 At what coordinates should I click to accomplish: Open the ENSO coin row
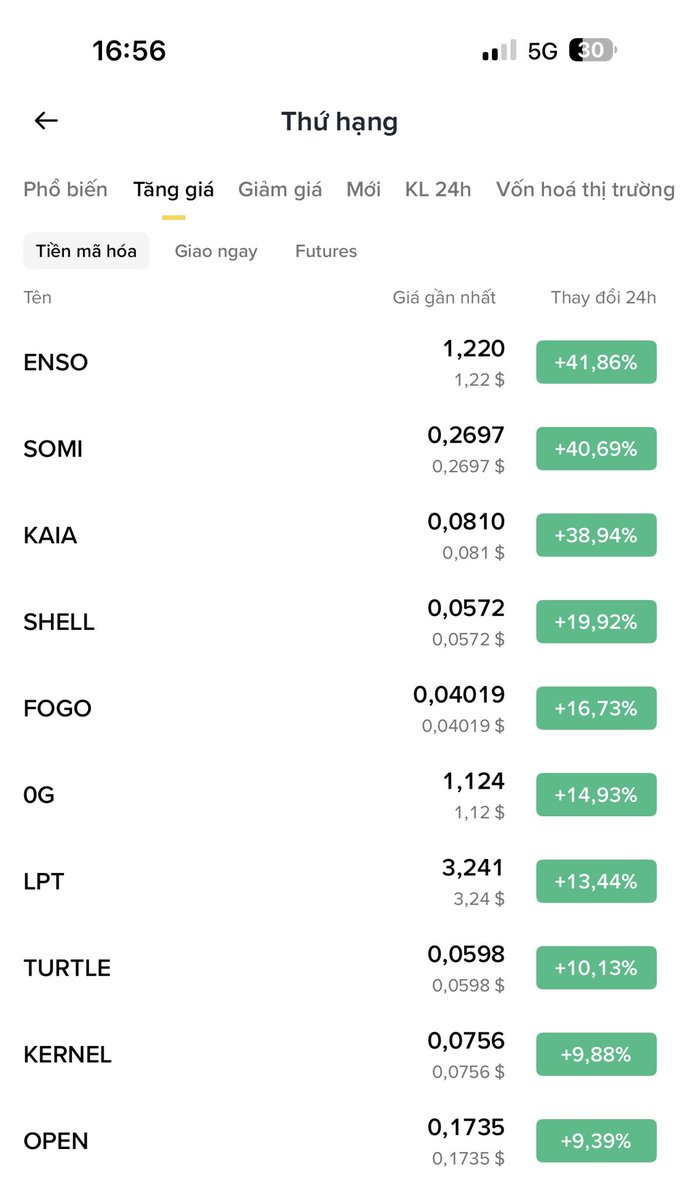coord(56,362)
